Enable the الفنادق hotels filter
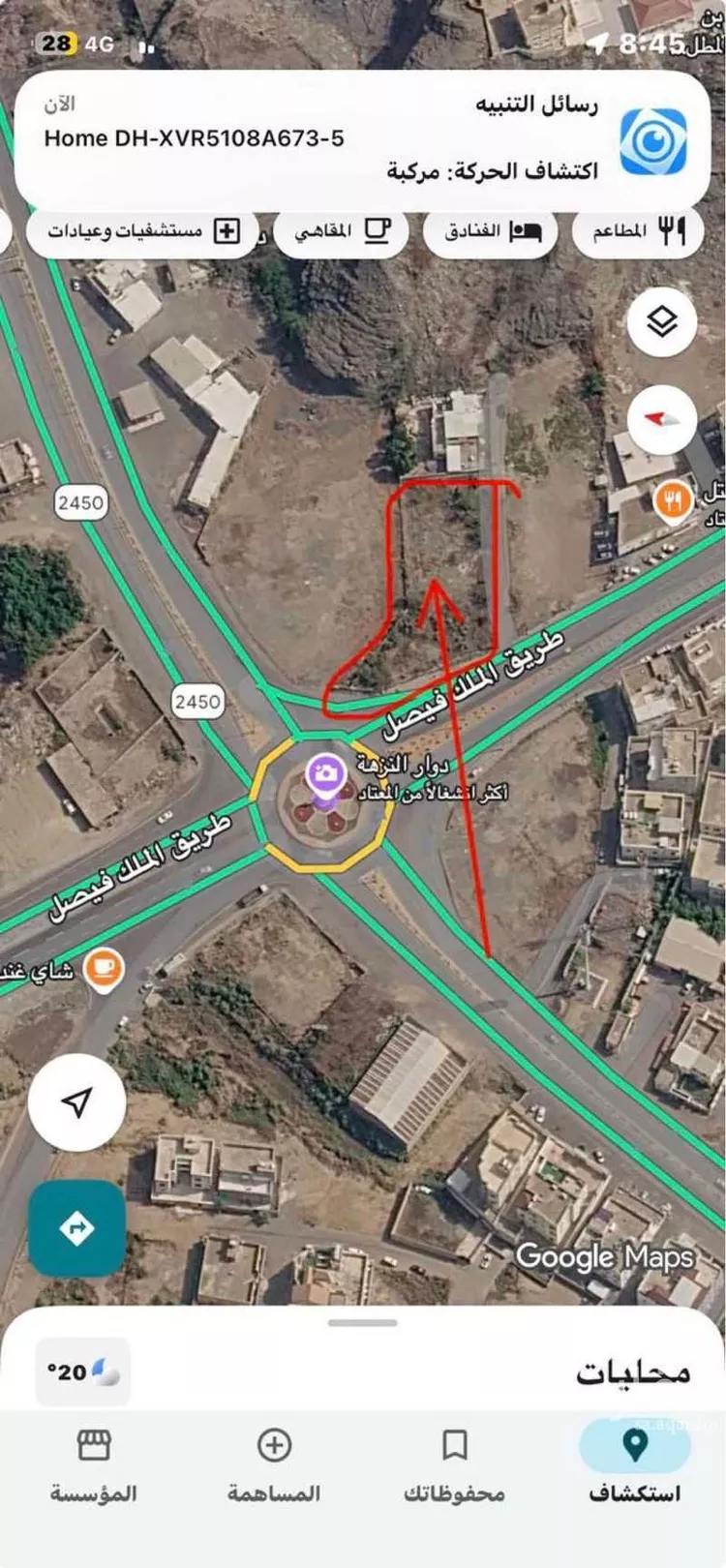Screen dimensions: 726x1568 tap(489, 231)
